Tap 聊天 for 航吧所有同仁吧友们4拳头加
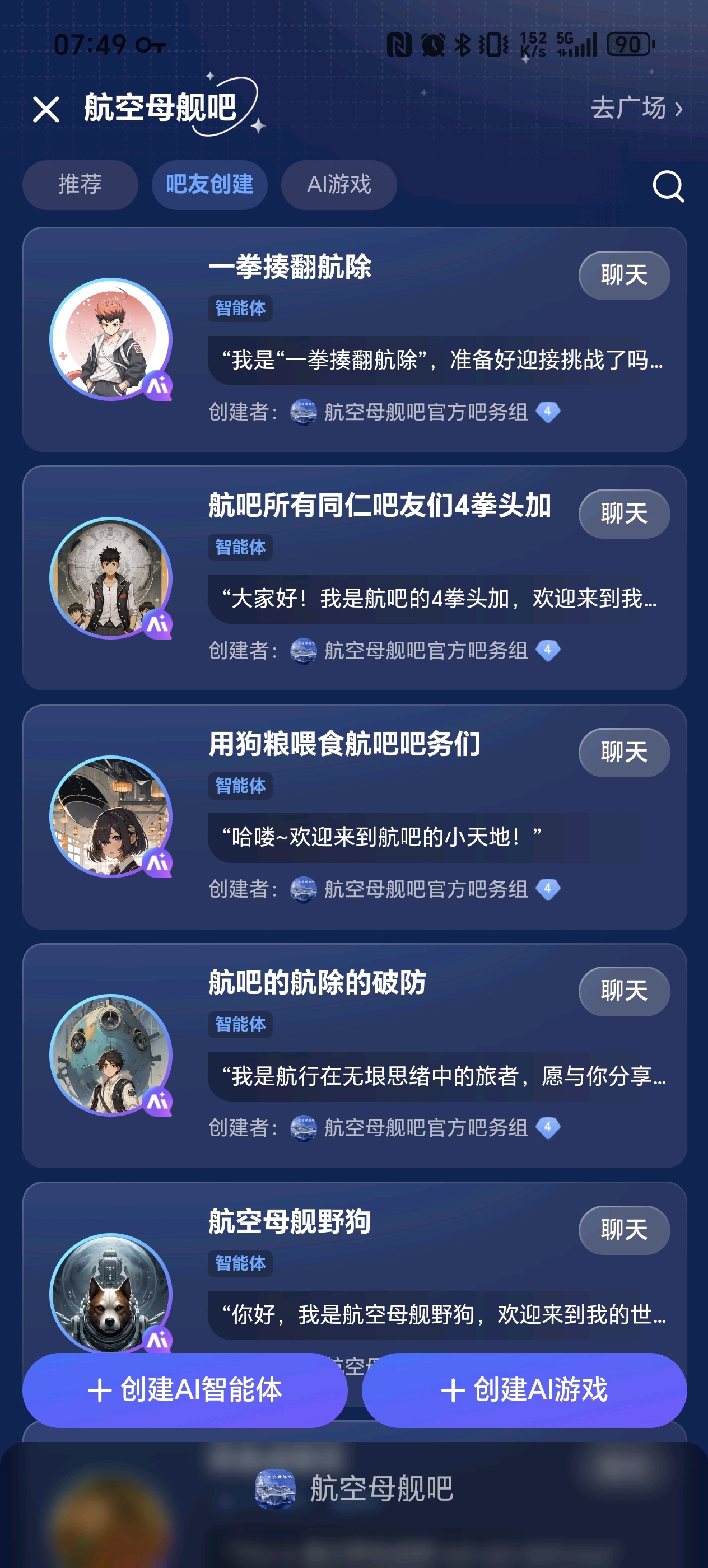This screenshot has width=708, height=1568. pos(623,514)
